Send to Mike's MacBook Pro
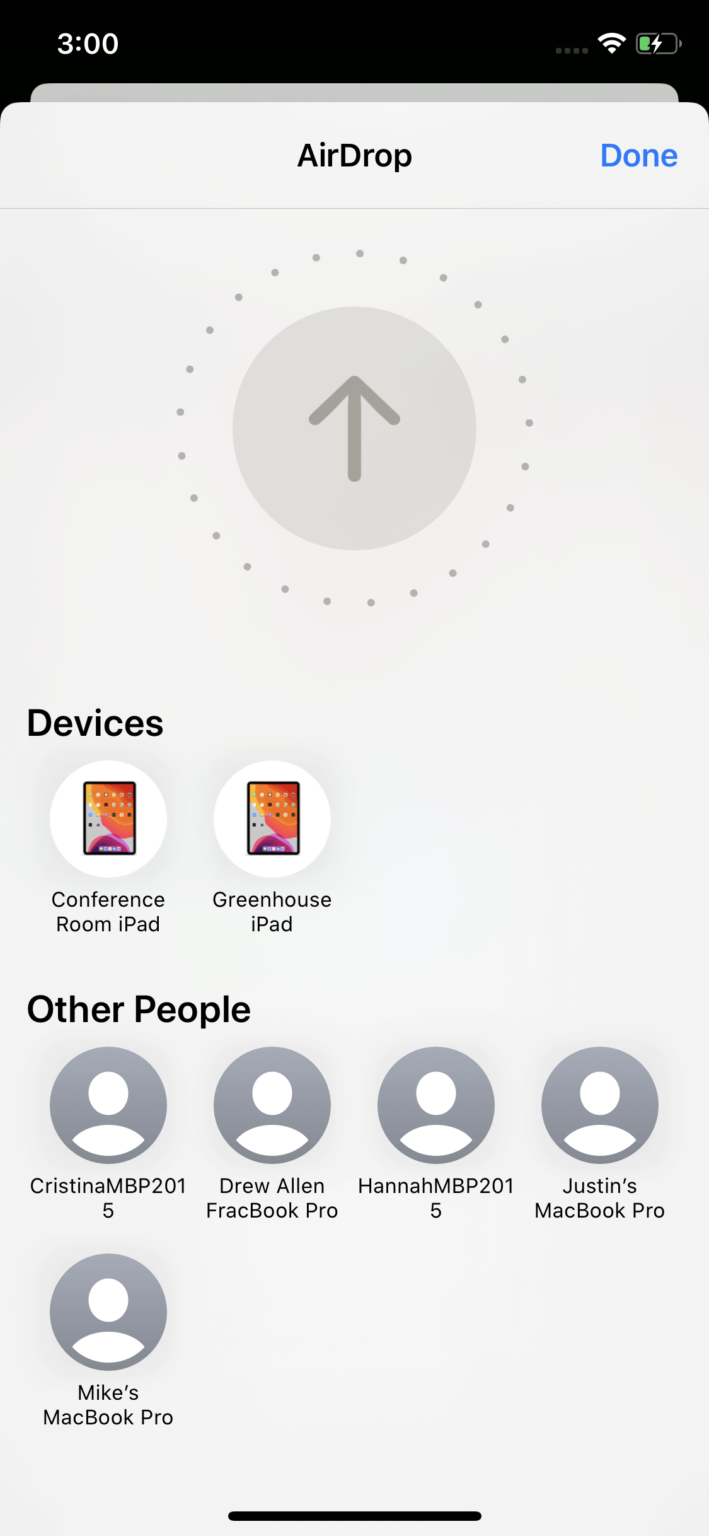 [108, 1312]
